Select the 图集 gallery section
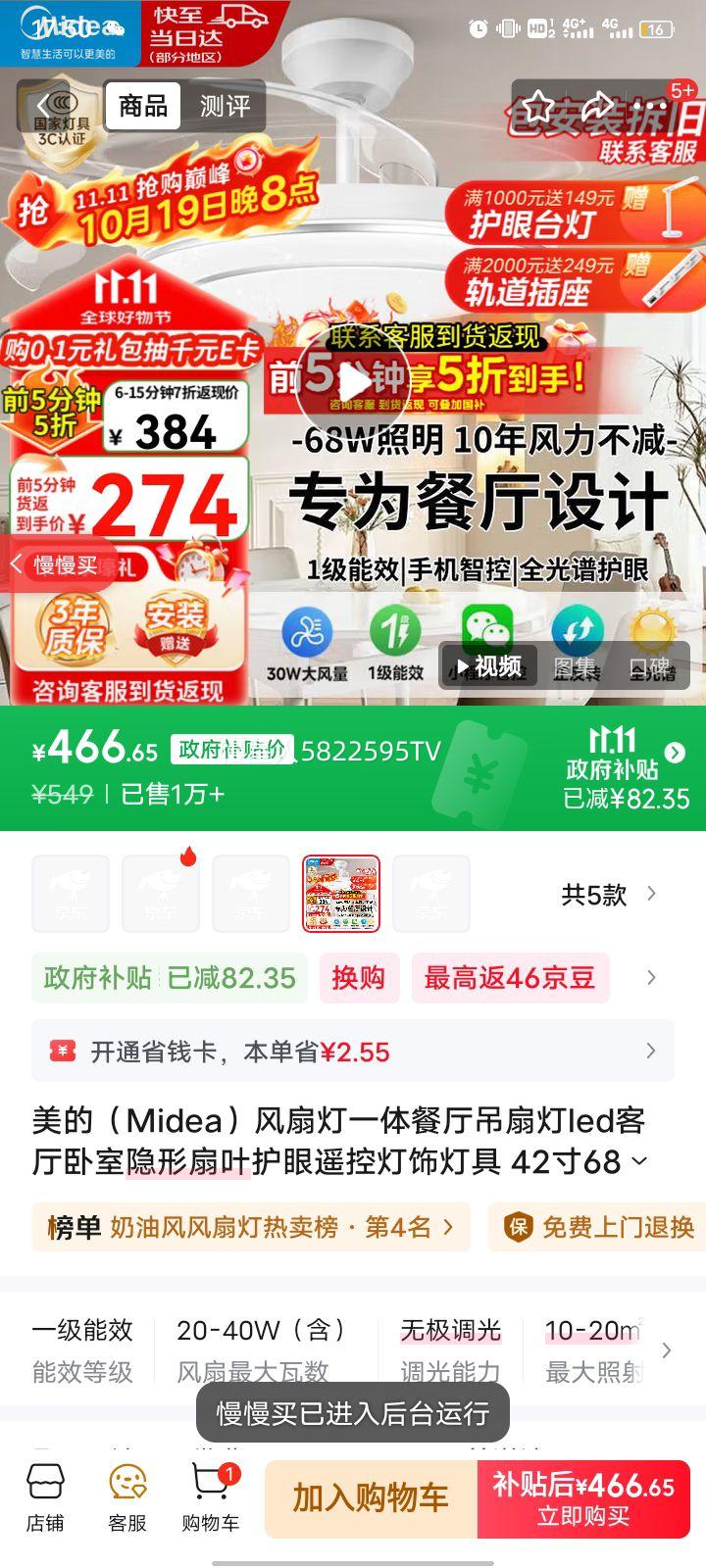 pos(576,667)
